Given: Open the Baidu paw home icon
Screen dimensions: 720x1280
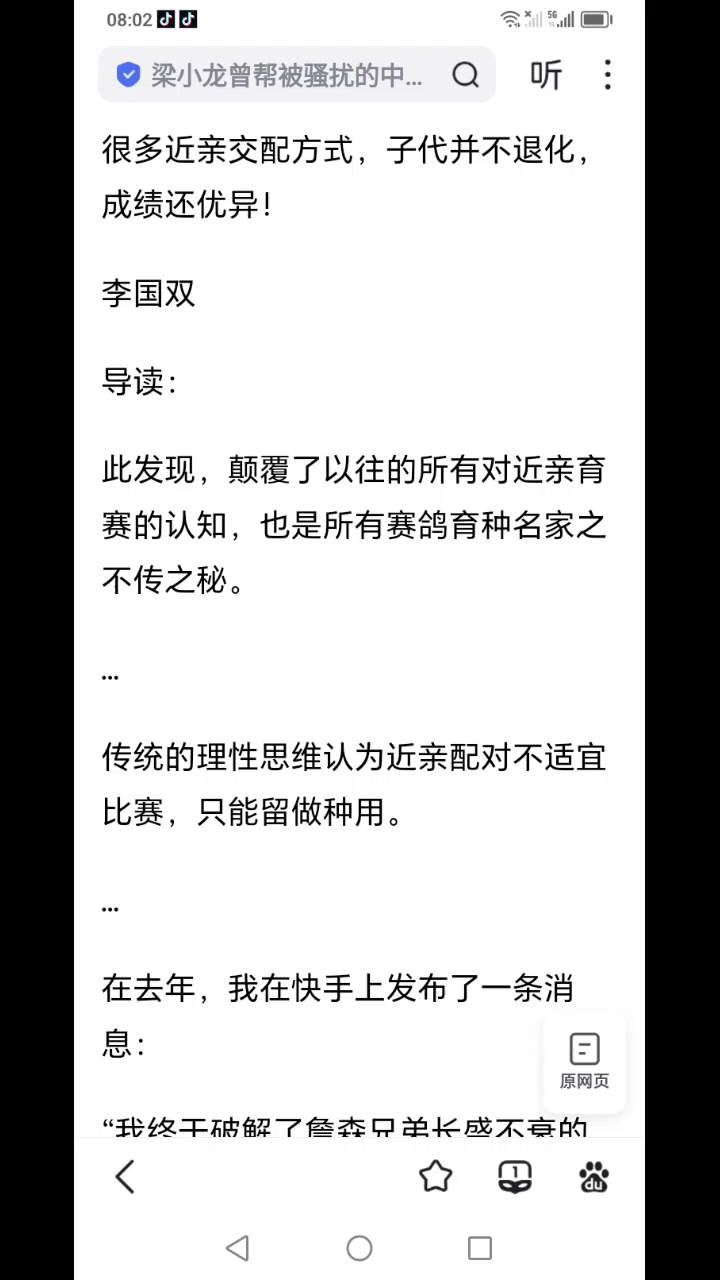Looking at the screenshot, I should (x=594, y=1177).
